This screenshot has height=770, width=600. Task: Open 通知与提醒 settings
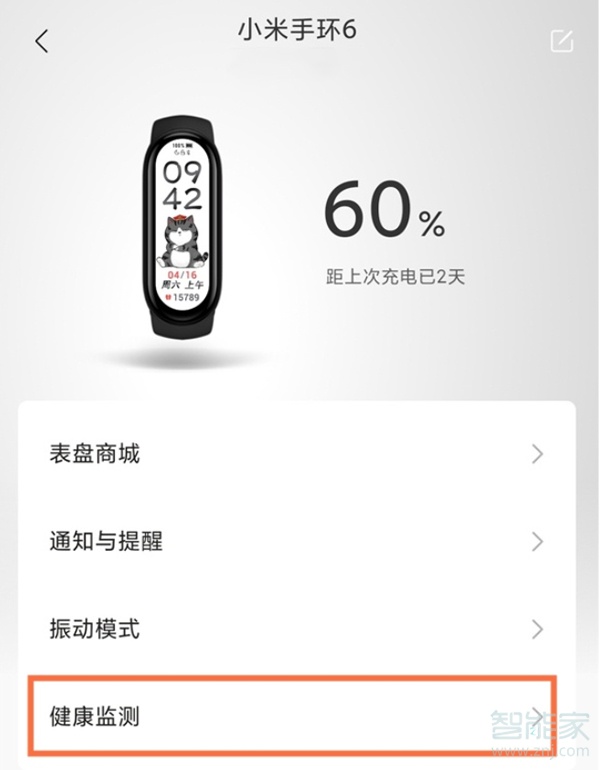tap(296, 542)
